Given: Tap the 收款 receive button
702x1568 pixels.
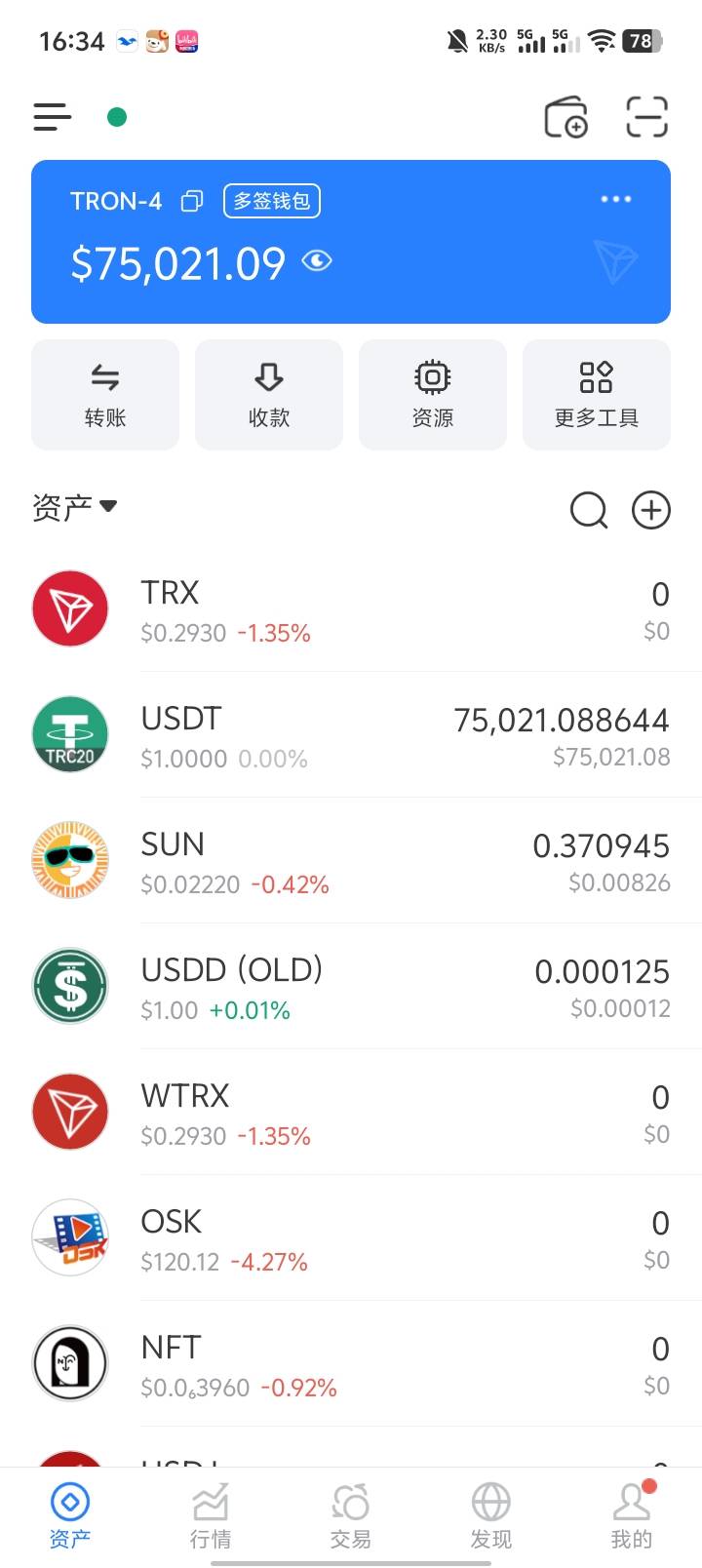Looking at the screenshot, I should click(269, 395).
